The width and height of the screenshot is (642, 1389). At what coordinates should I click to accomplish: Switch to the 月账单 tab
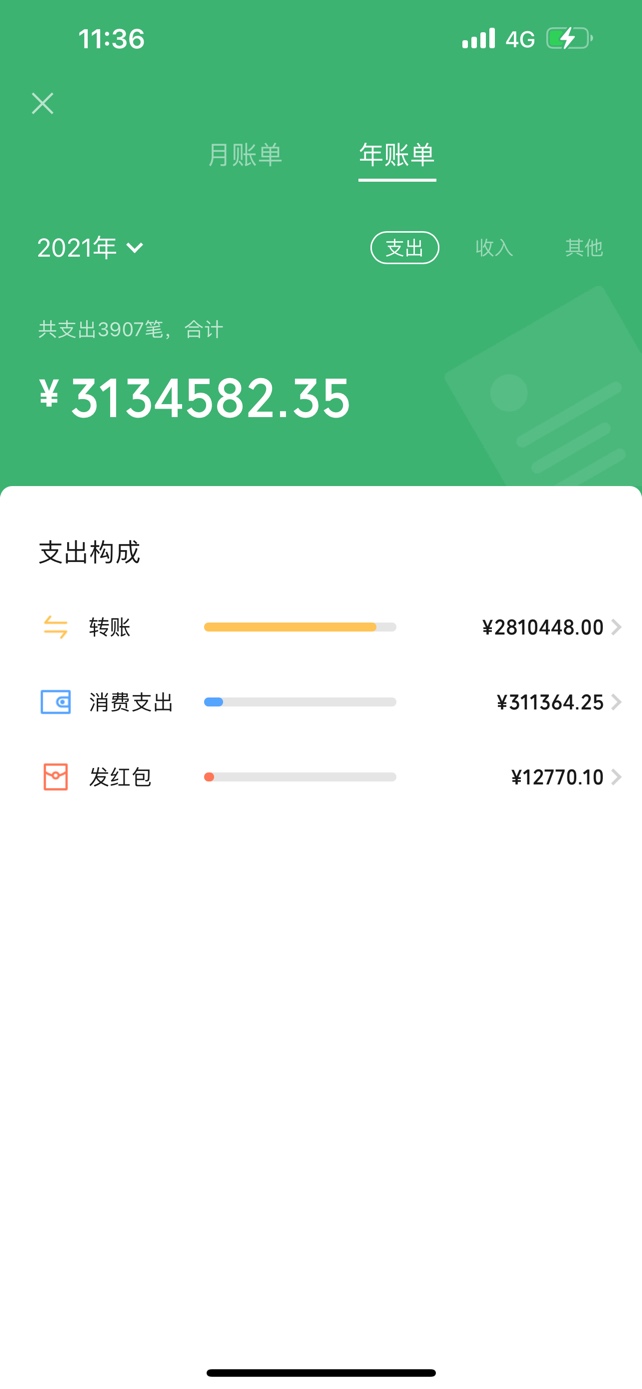pyautogui.click(x=245, y=155)
